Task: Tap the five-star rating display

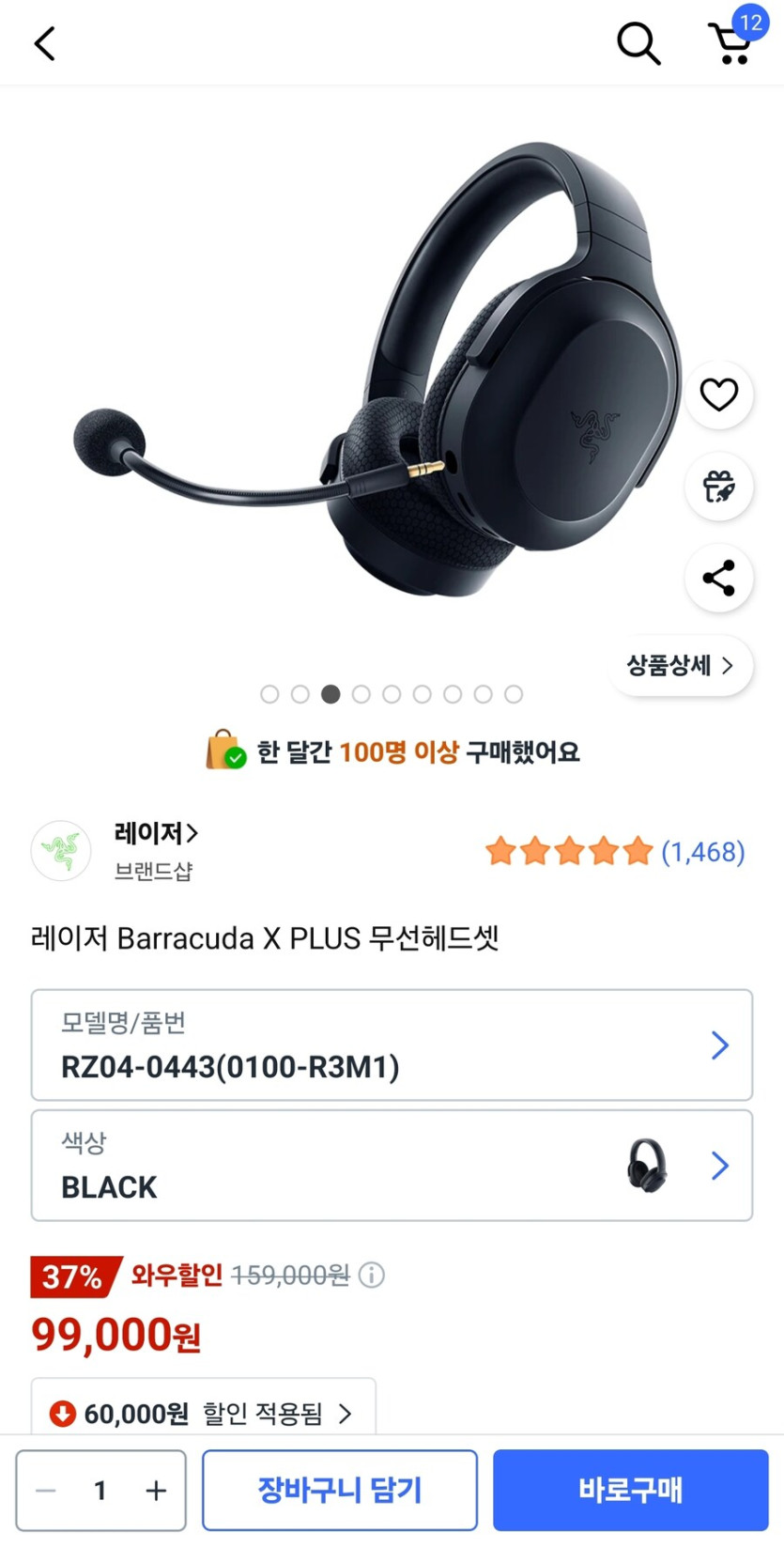Action: click(x=568, y=850)
